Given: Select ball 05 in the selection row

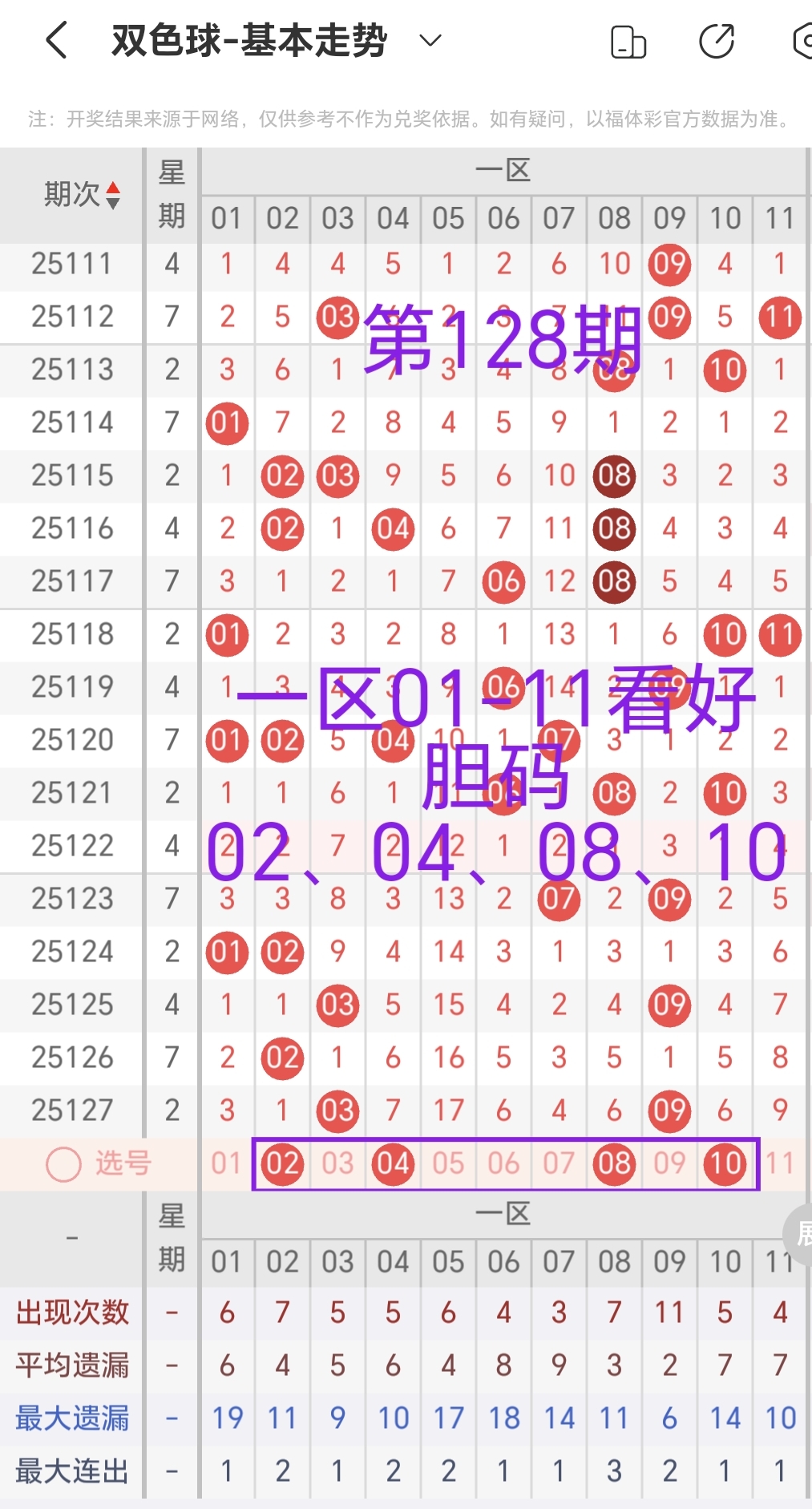Looking at the screenshot, I should [448, 1164].
